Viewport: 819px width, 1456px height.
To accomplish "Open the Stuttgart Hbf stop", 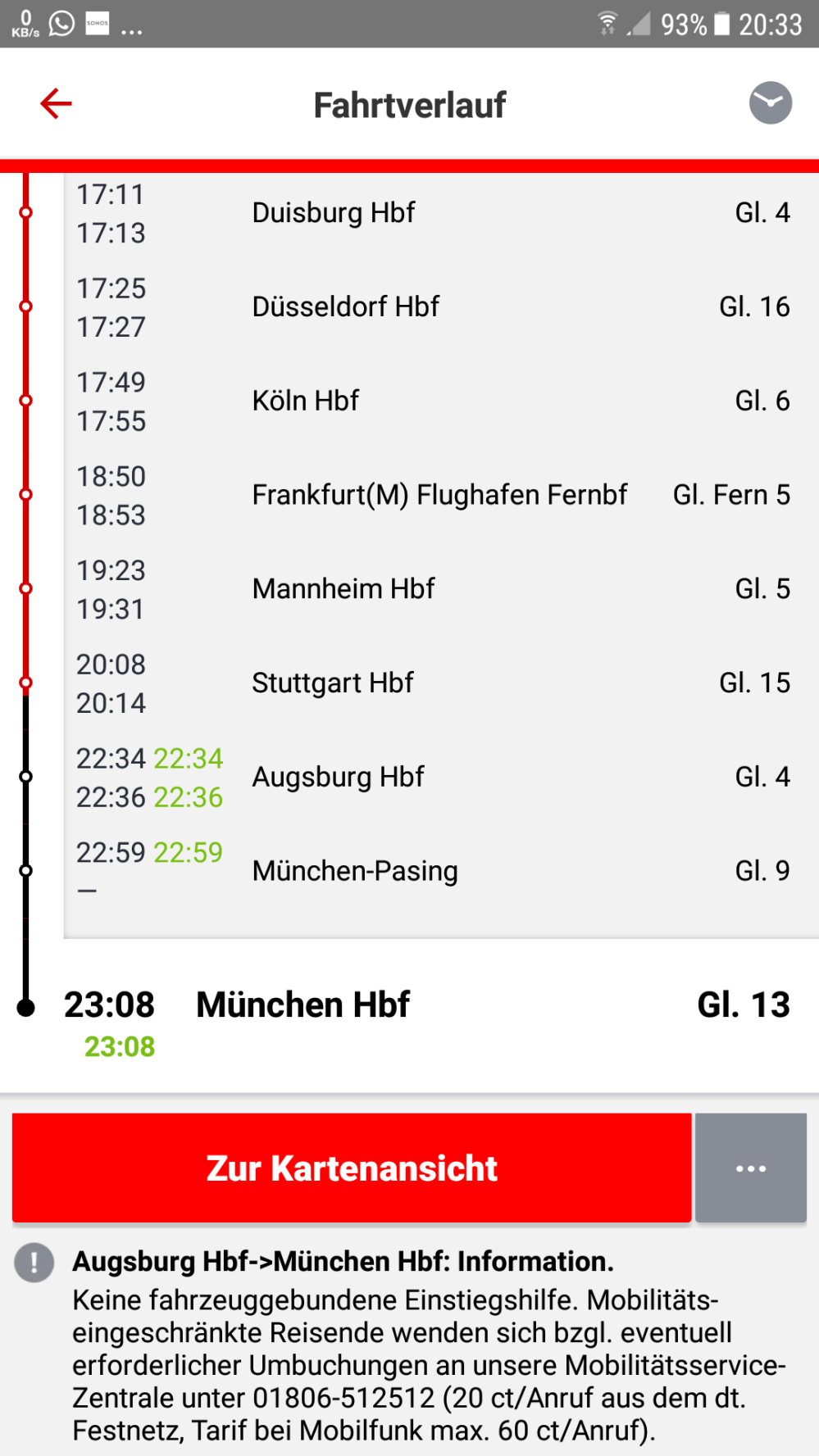I will click(333, 683).
